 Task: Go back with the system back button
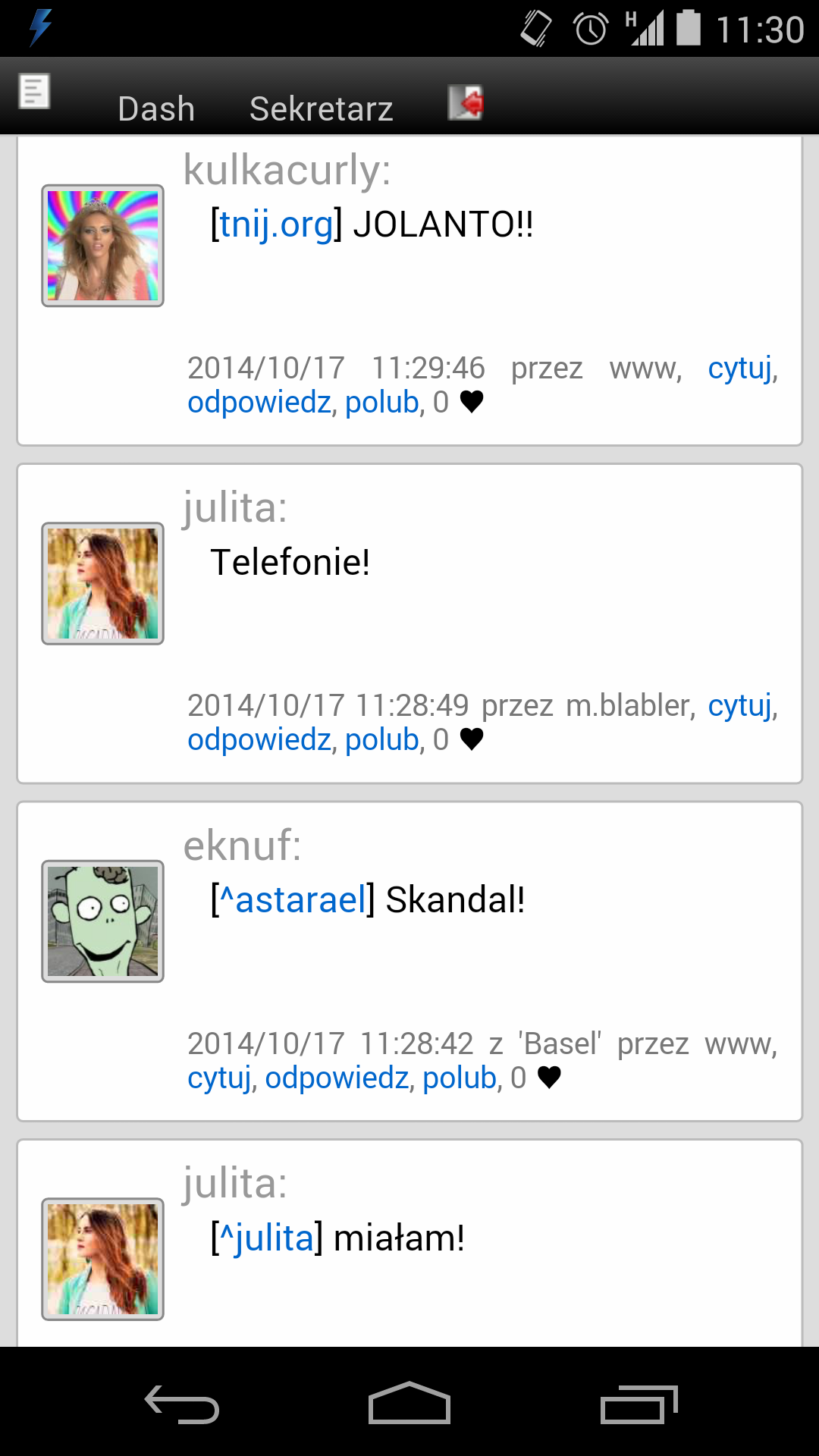[x=182, y=1404]
